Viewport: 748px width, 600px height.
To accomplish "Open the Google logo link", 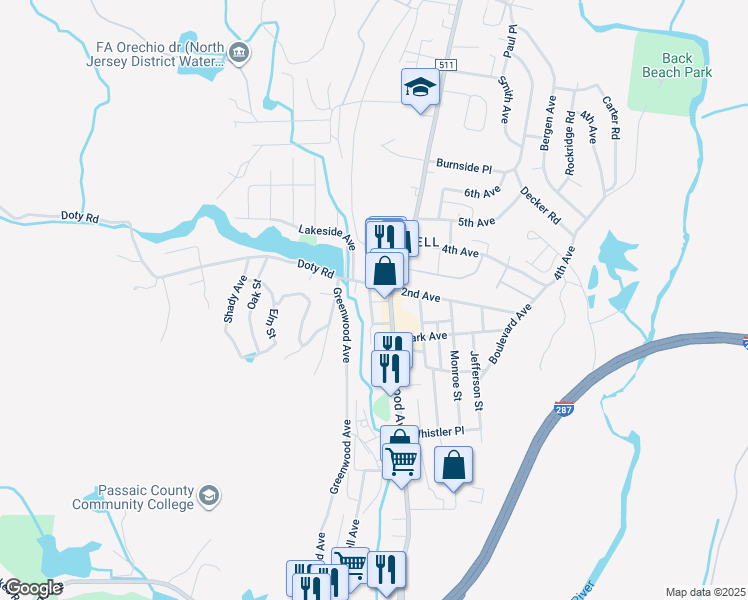I will coord(33,589).
